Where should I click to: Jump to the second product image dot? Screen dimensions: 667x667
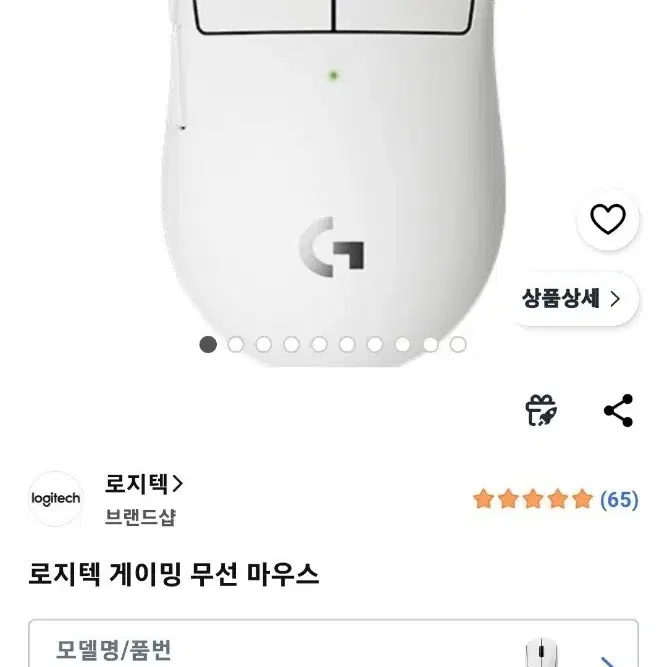tap(236, 345)
